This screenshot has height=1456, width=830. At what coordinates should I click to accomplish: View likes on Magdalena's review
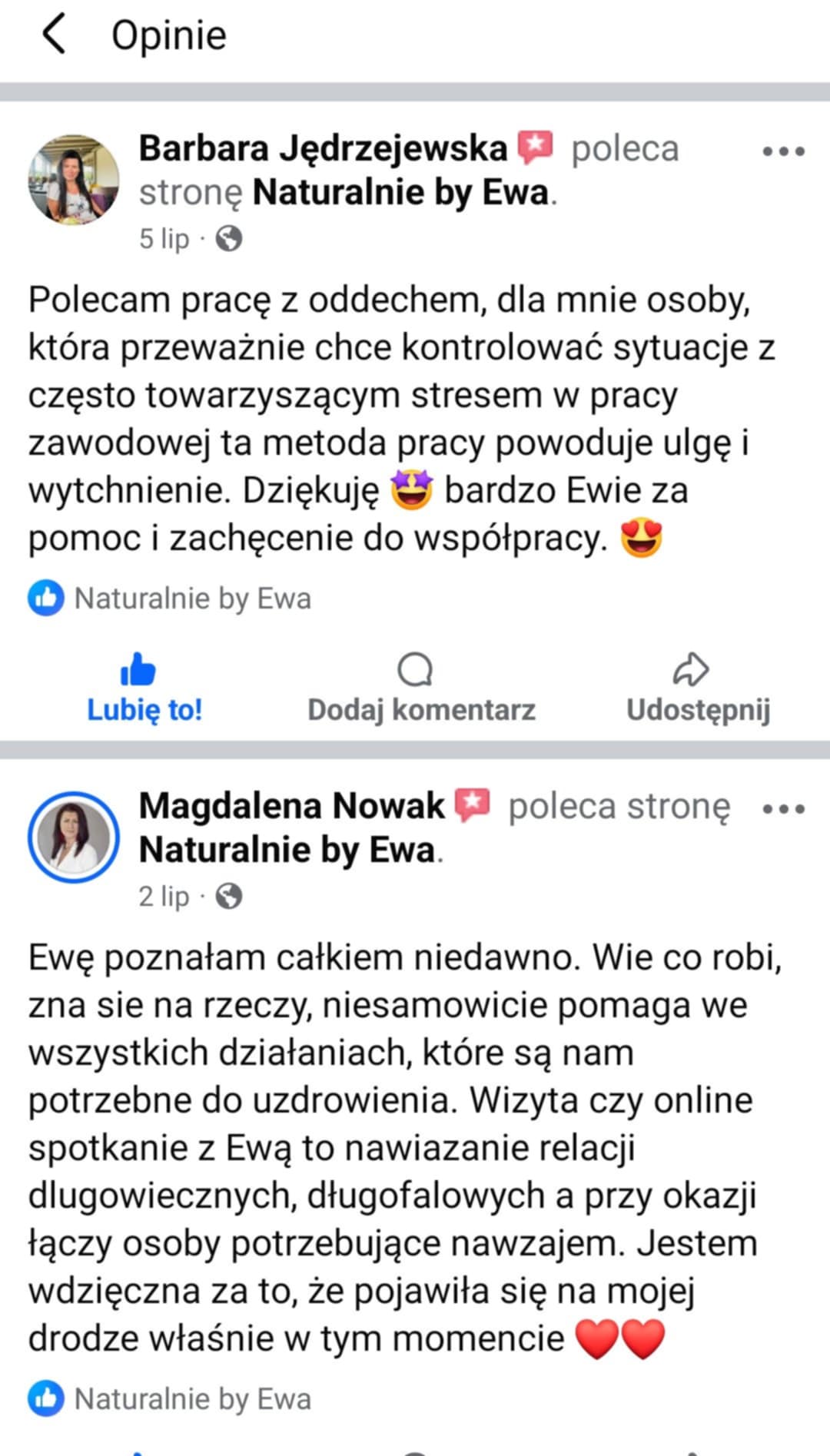(x=169, y=1399)
